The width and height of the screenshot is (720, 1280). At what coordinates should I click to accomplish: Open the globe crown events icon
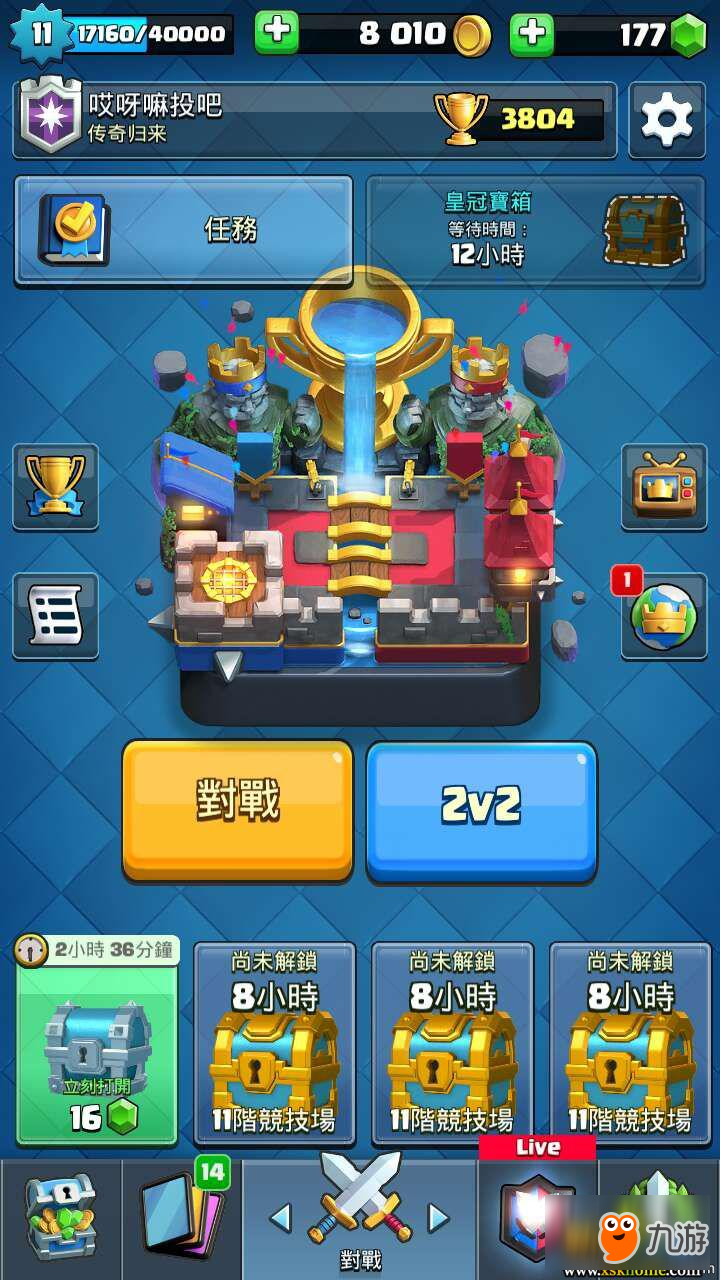click(x=663, y=615)
